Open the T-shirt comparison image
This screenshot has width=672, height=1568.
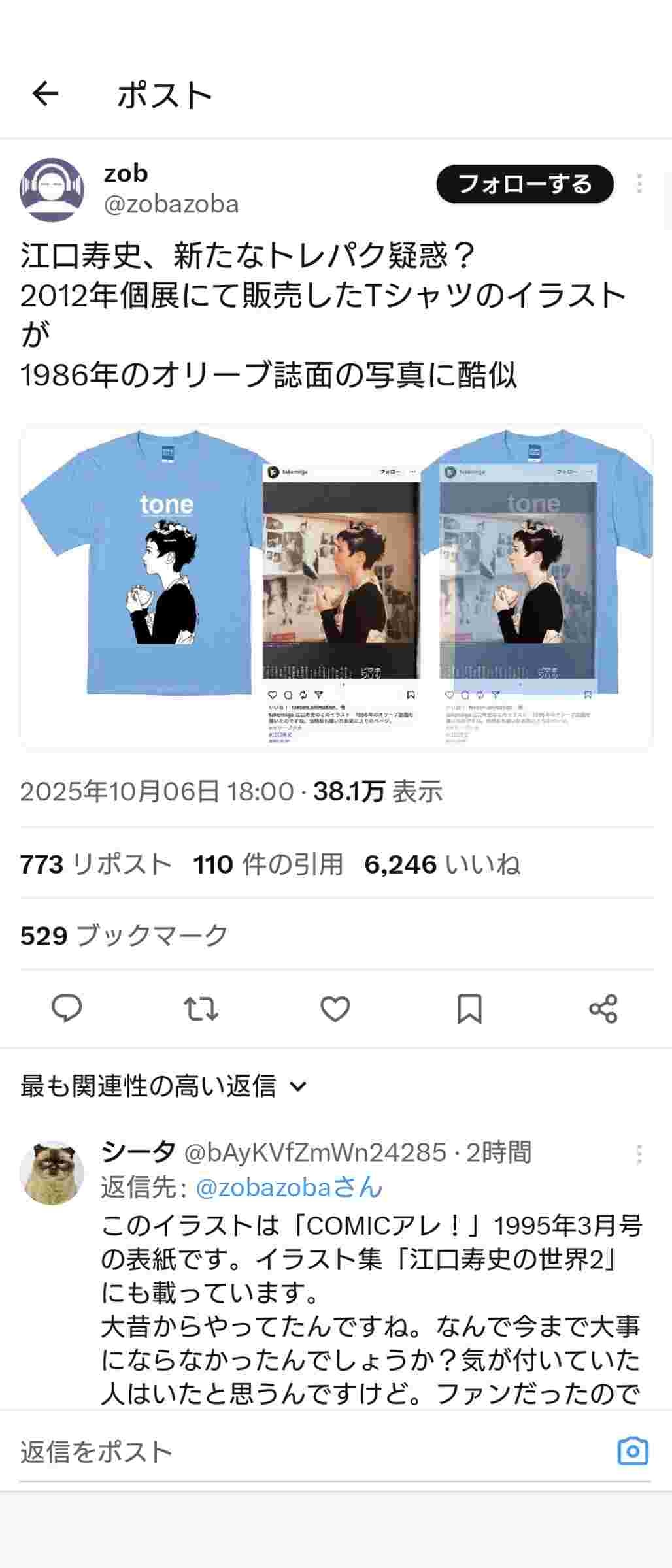[336, 587]
